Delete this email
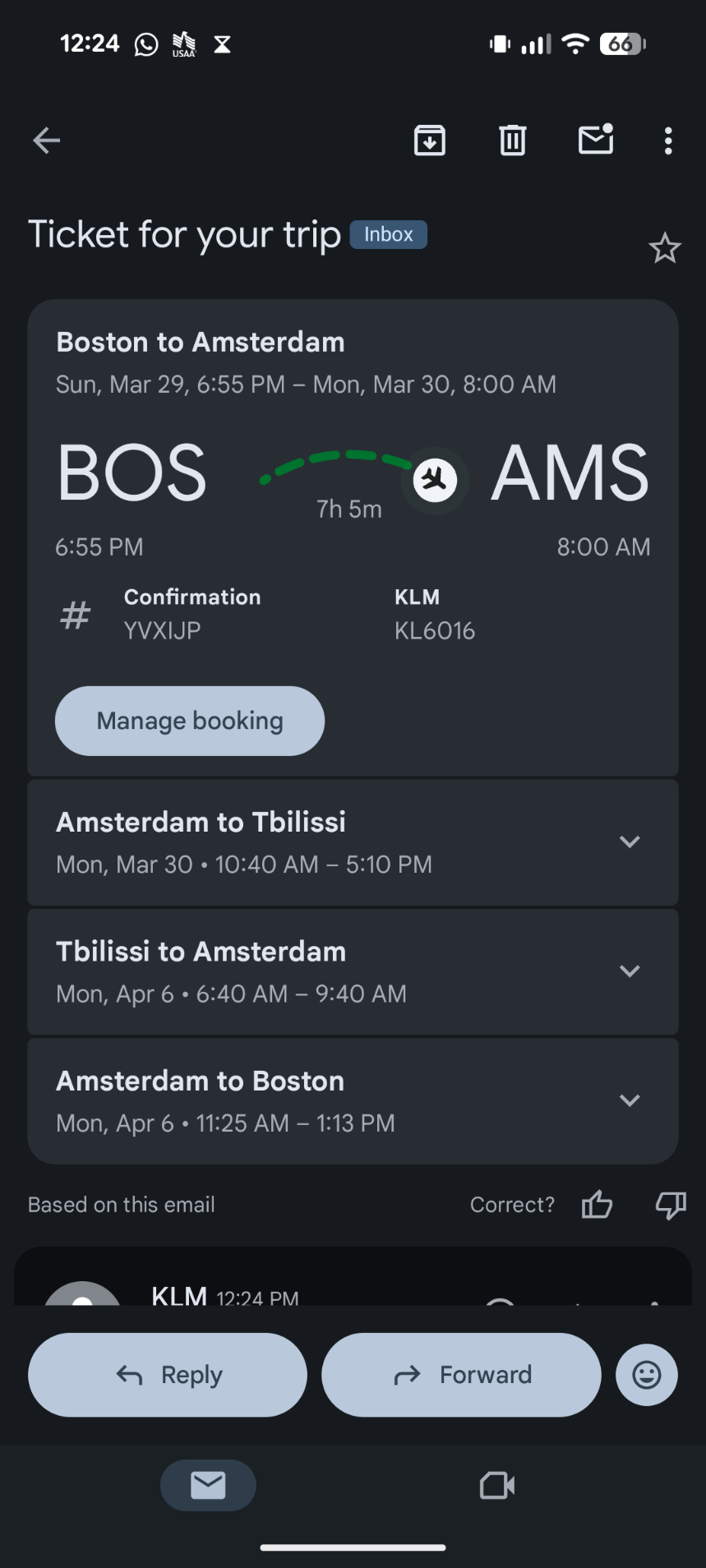This screenshot has height=1568, width=706. point(512,141)
